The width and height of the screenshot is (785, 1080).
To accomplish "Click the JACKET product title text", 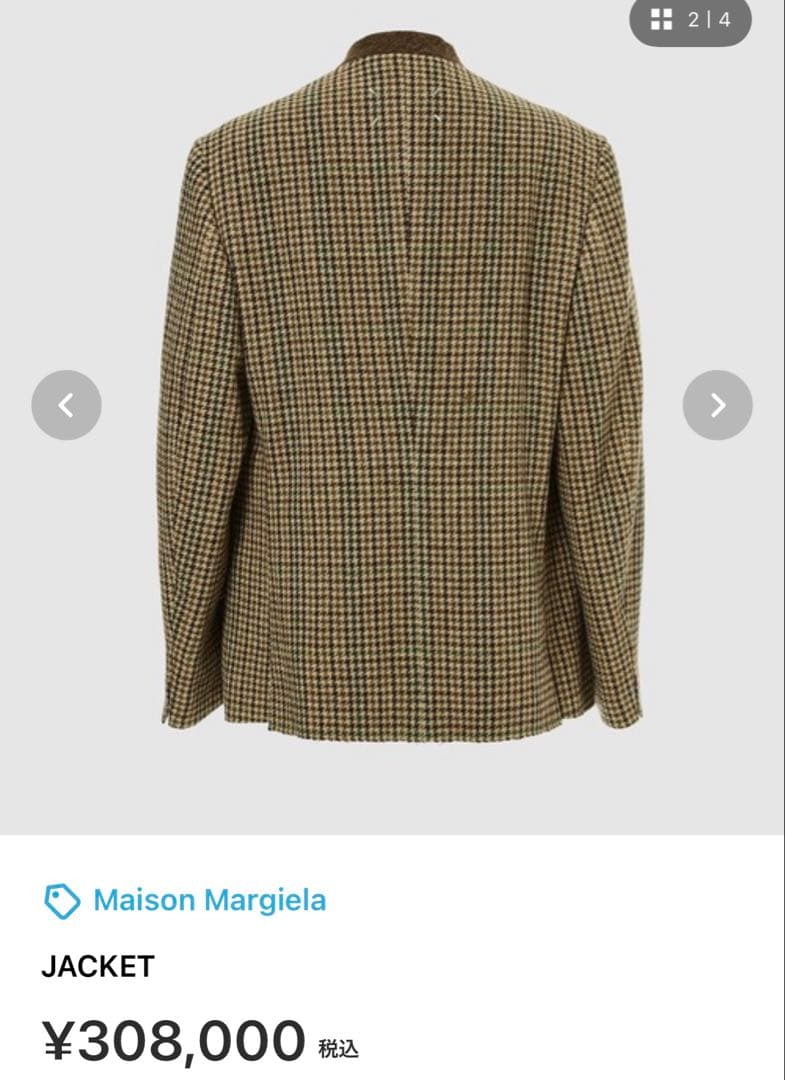I will pos(97,965).
